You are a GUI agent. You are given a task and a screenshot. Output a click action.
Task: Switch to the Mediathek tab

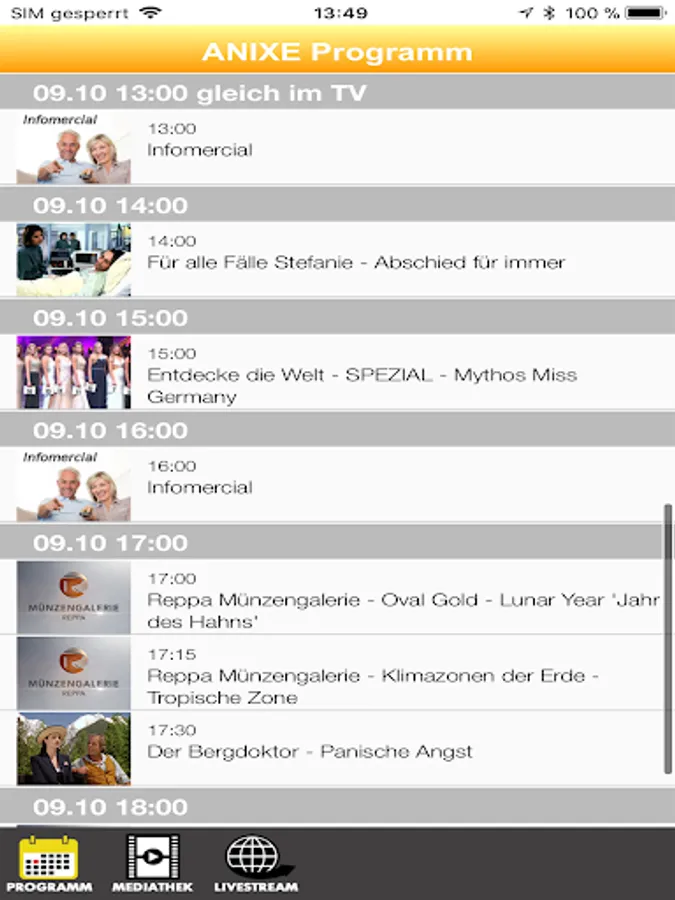[x=152, y=863]
